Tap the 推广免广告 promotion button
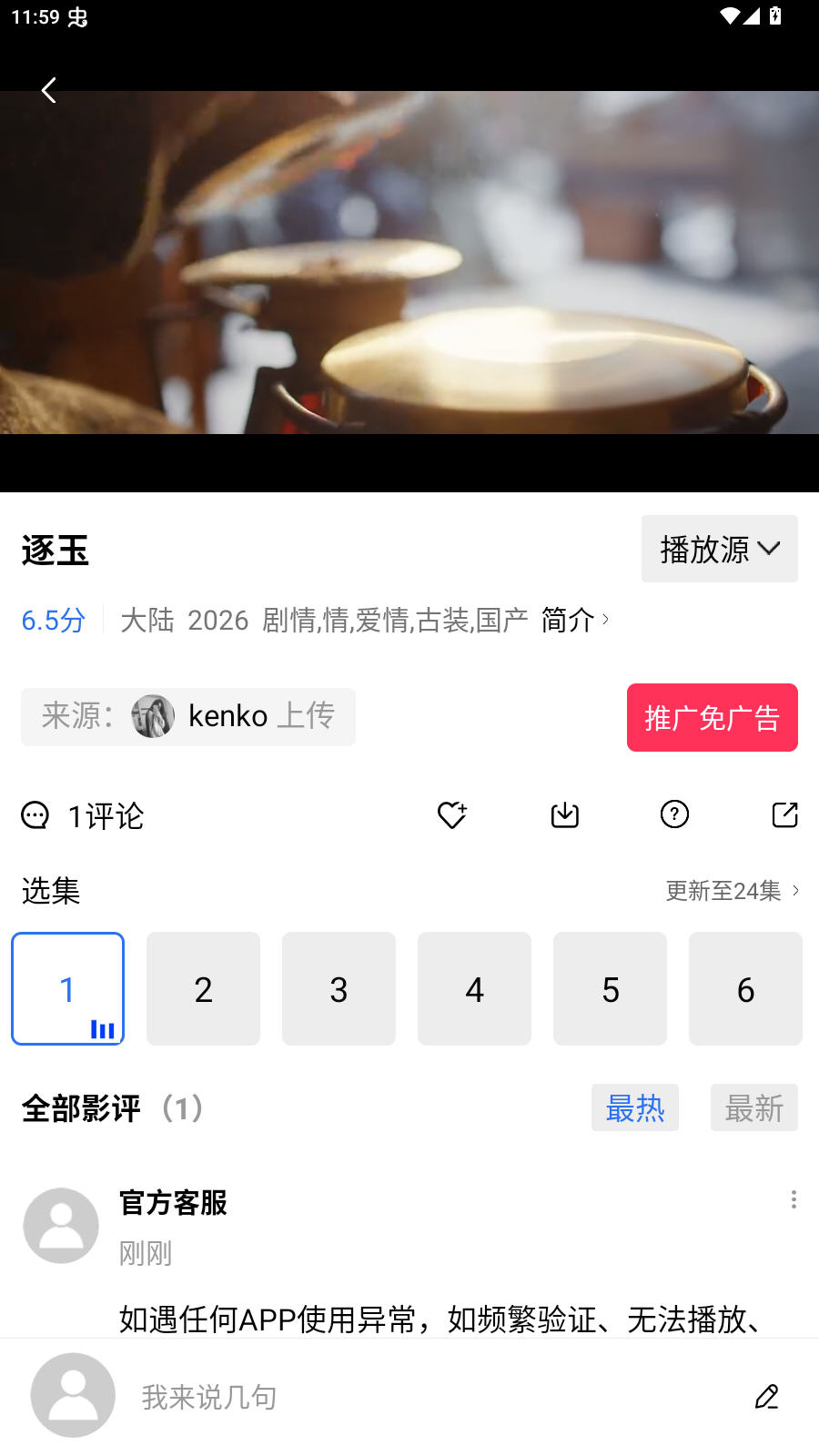819x1456 pixels. [x=712, y=717]
